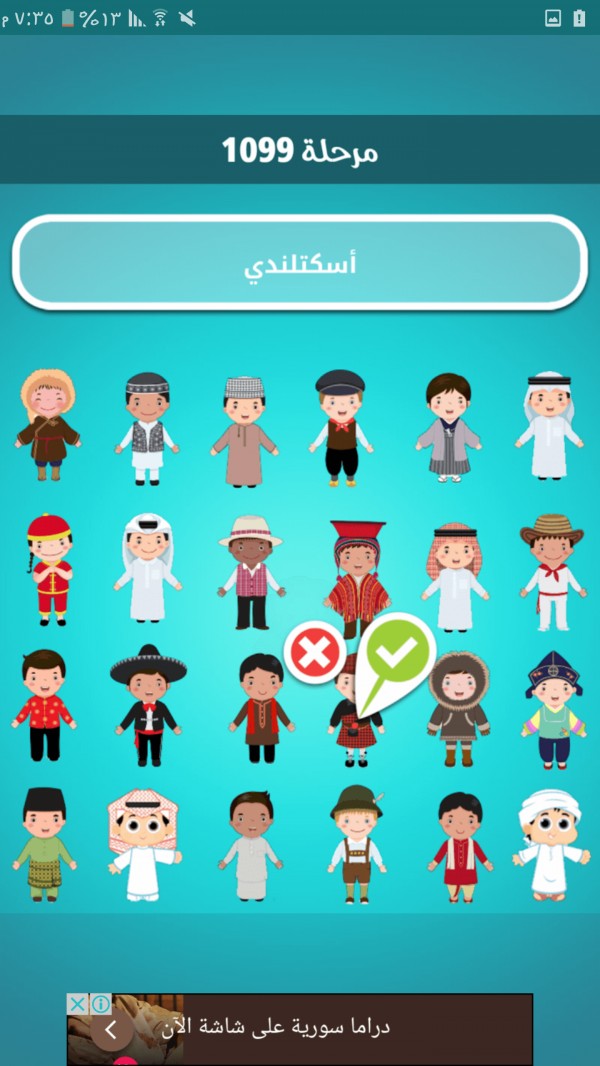Open the ad info icon

coord(101,1004)
